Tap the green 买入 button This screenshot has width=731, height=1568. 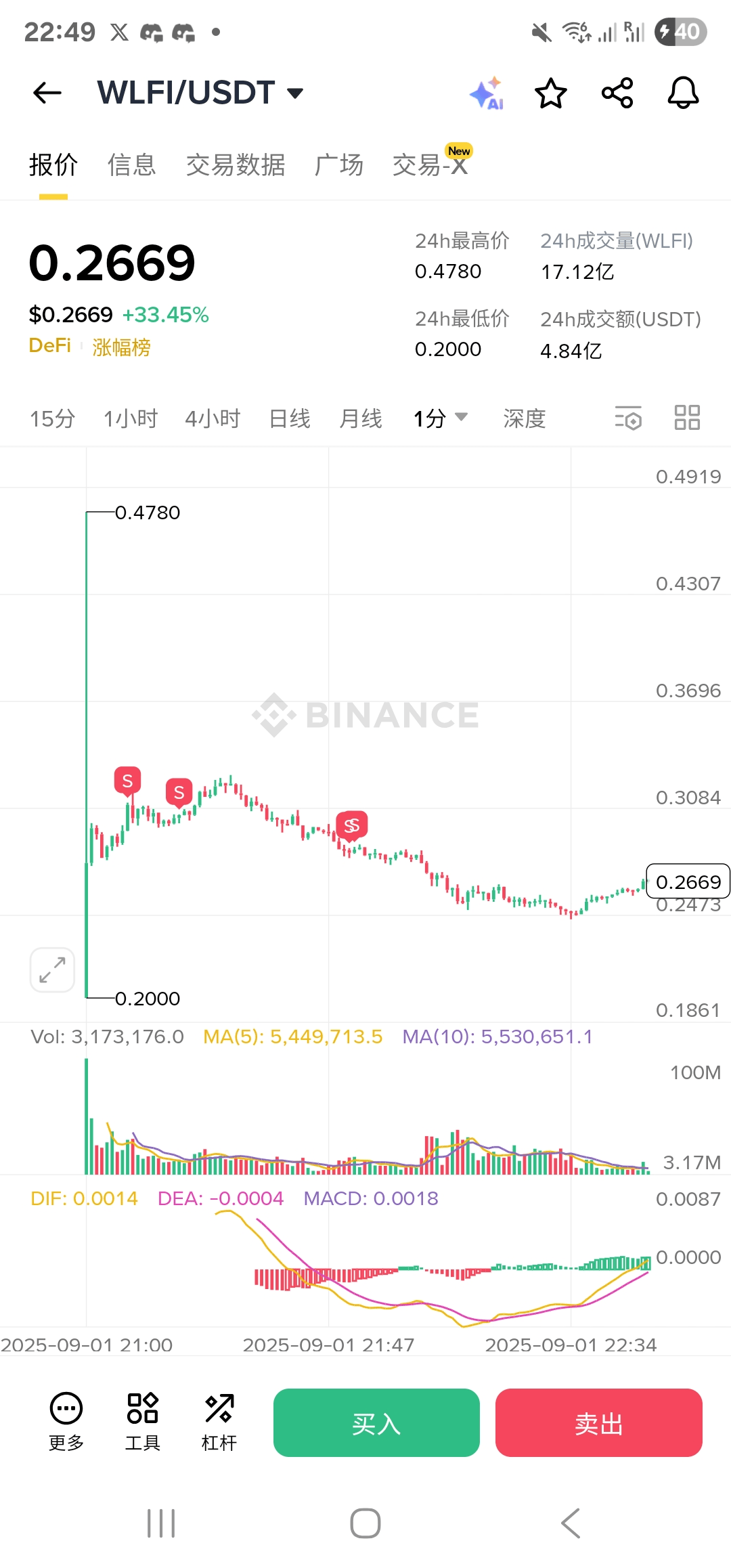point(376,1422)
